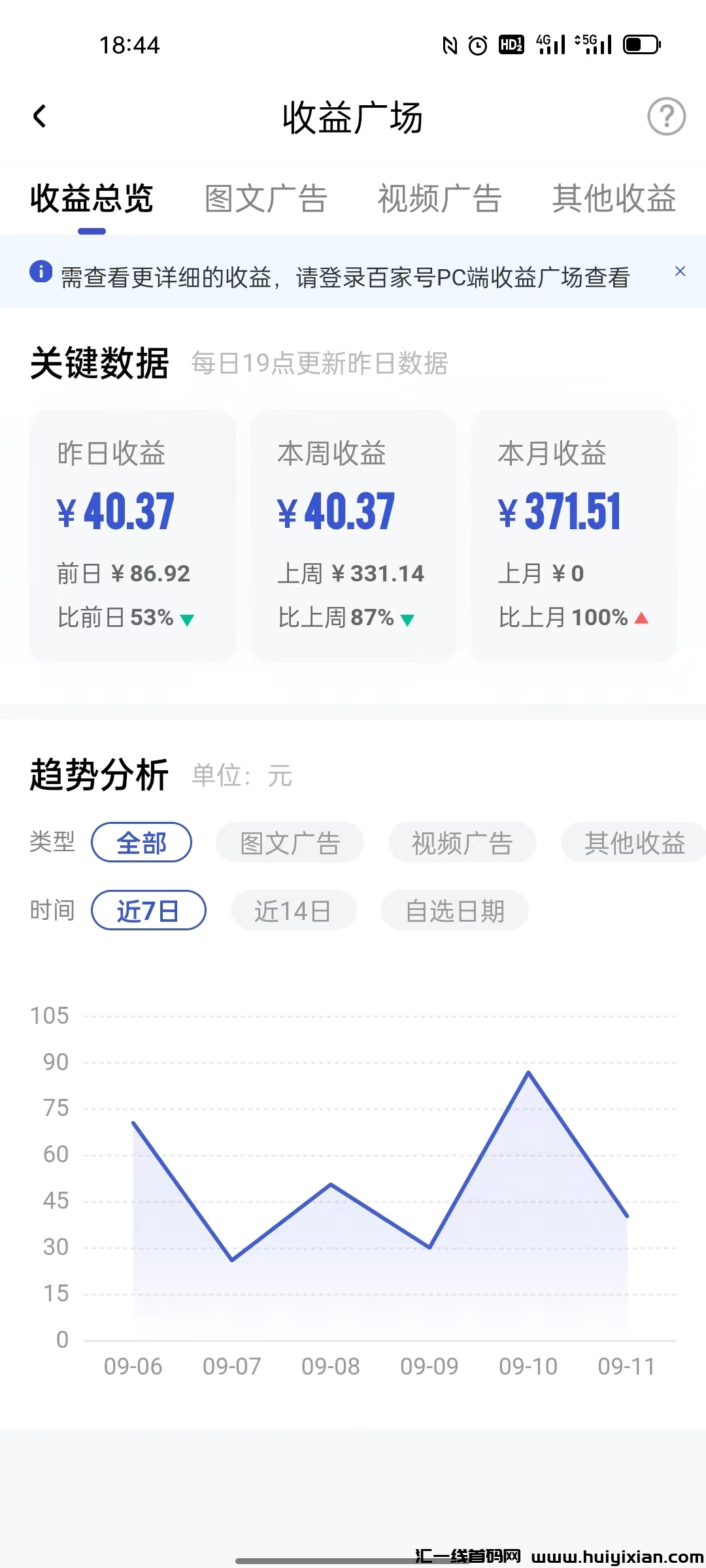The height and width of the screenshot is (1568, 706).
Task: Open the help question mark icon
Action: pyautogui.click(x=666, y=117)
